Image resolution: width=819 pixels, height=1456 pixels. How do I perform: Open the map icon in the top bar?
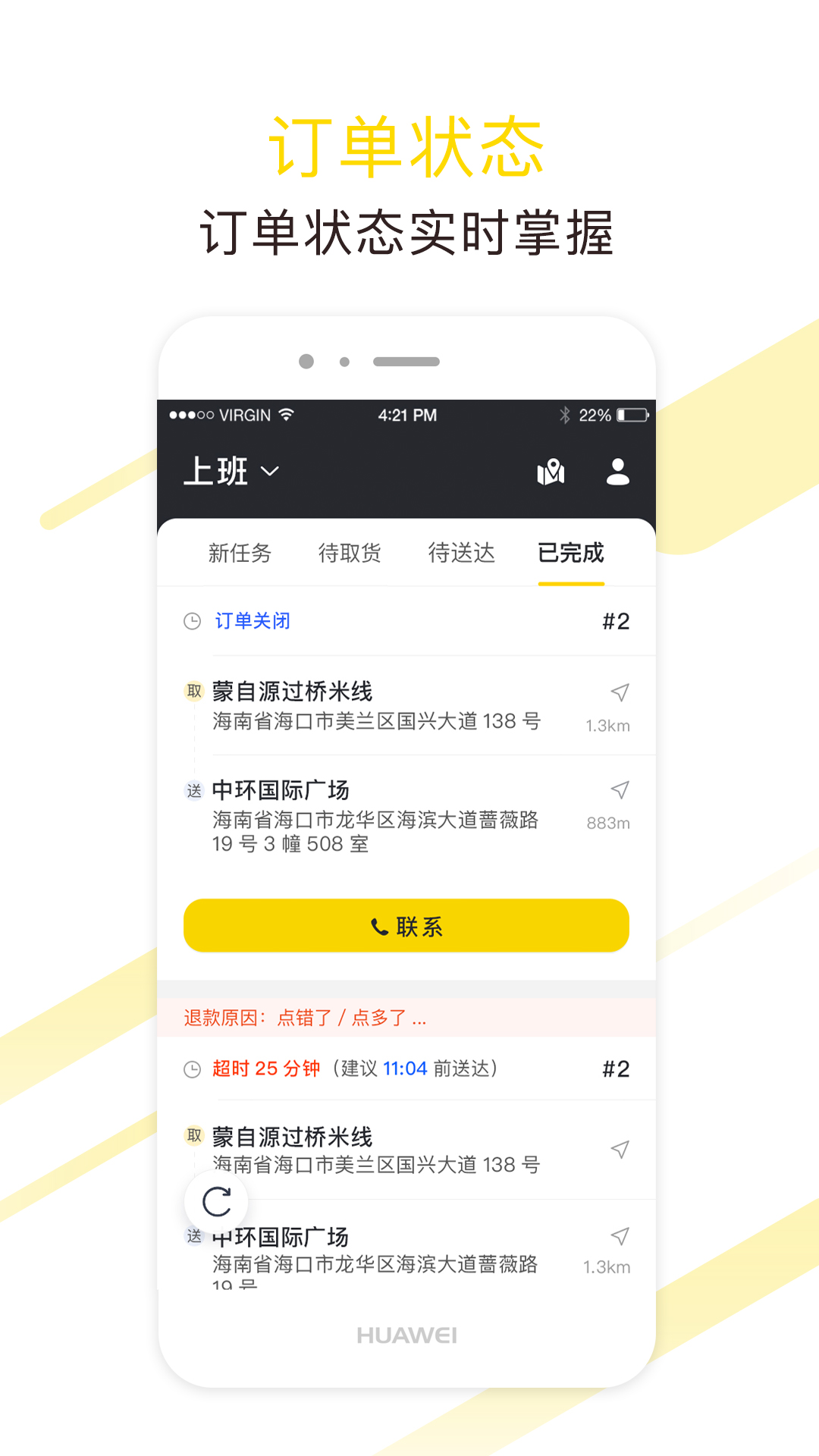click(x=551, y=472)
